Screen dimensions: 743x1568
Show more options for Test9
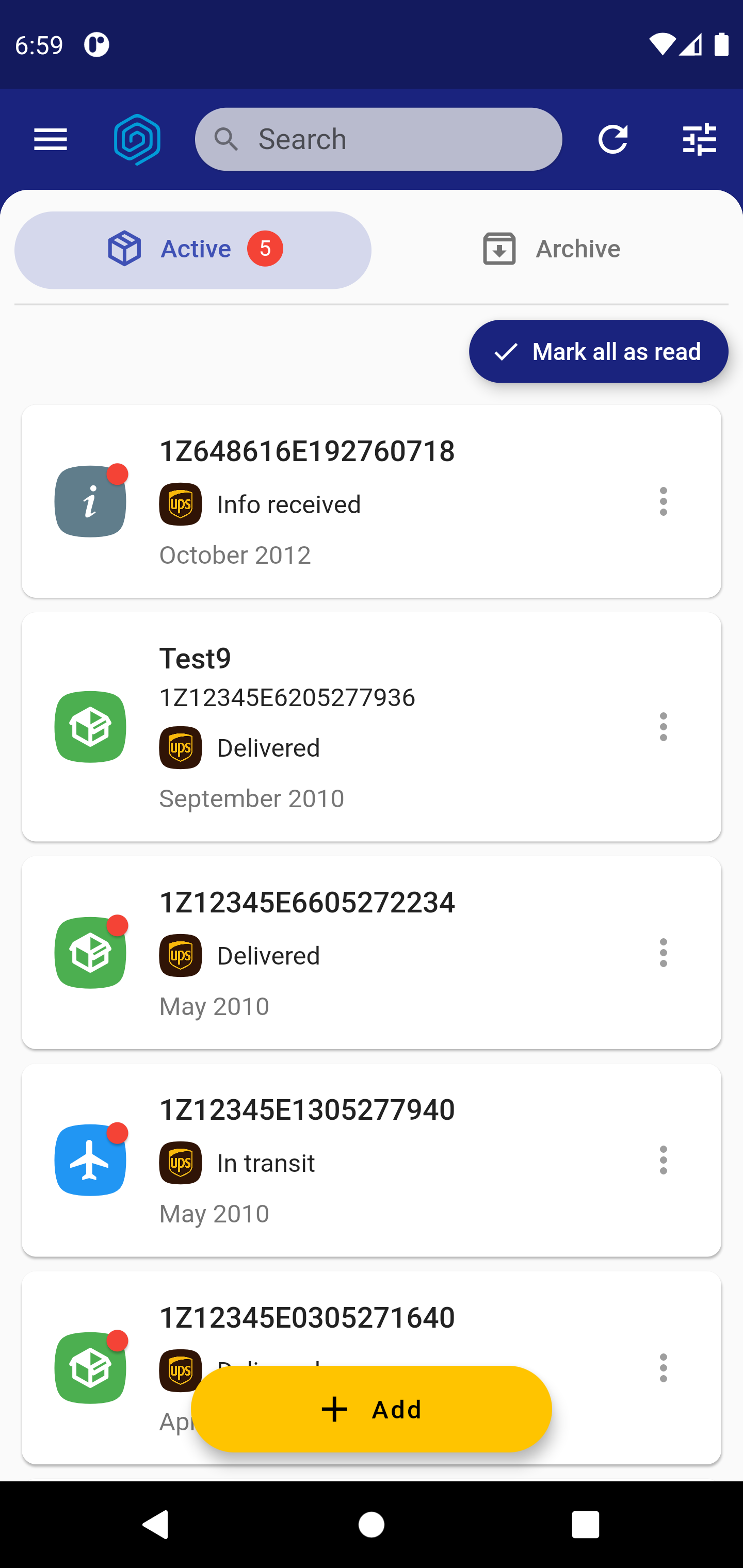point(663,727)
